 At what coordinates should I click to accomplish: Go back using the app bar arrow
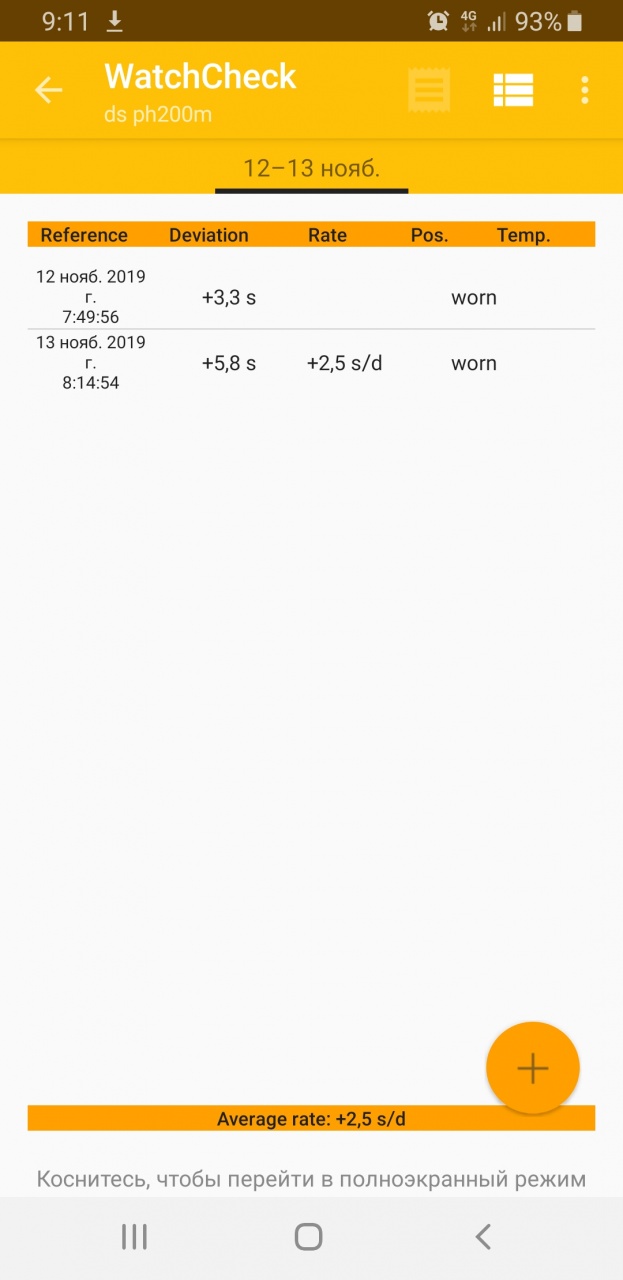click(48, 90)
